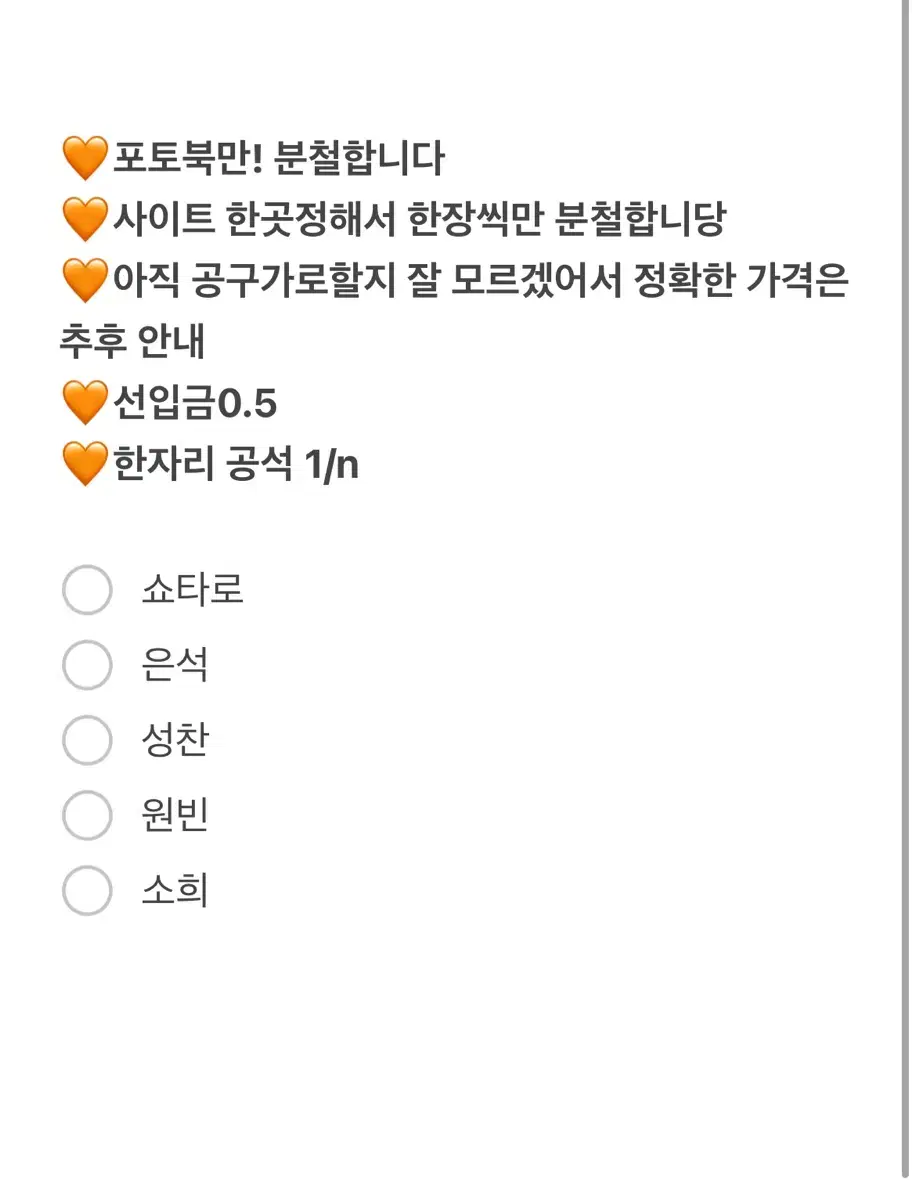Click the 은석 name label

[x=175, y=665]
